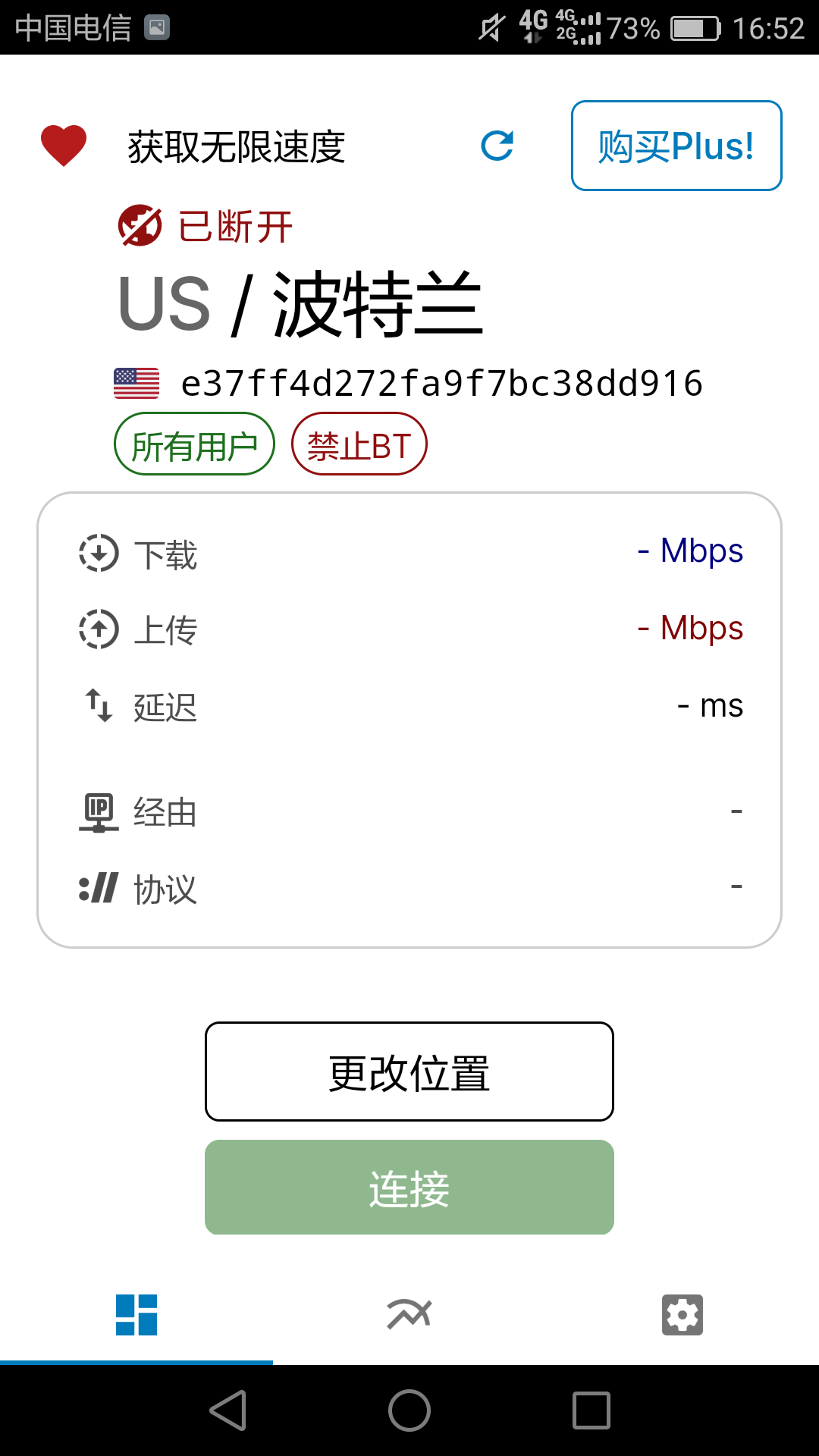Click 购买Plus! to upgrade
Viewport: 819px width, 1456px height.
point(676,146)
